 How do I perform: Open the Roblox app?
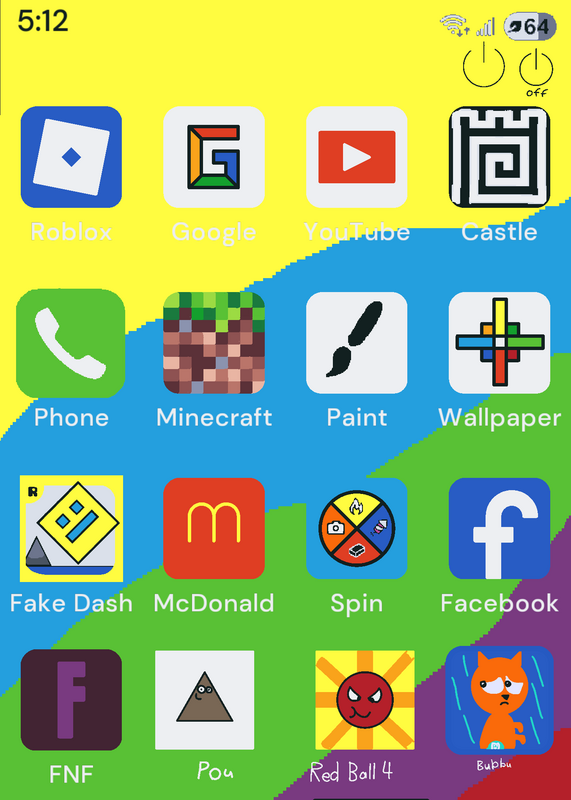pyautogui.click(x=71, y=157)
